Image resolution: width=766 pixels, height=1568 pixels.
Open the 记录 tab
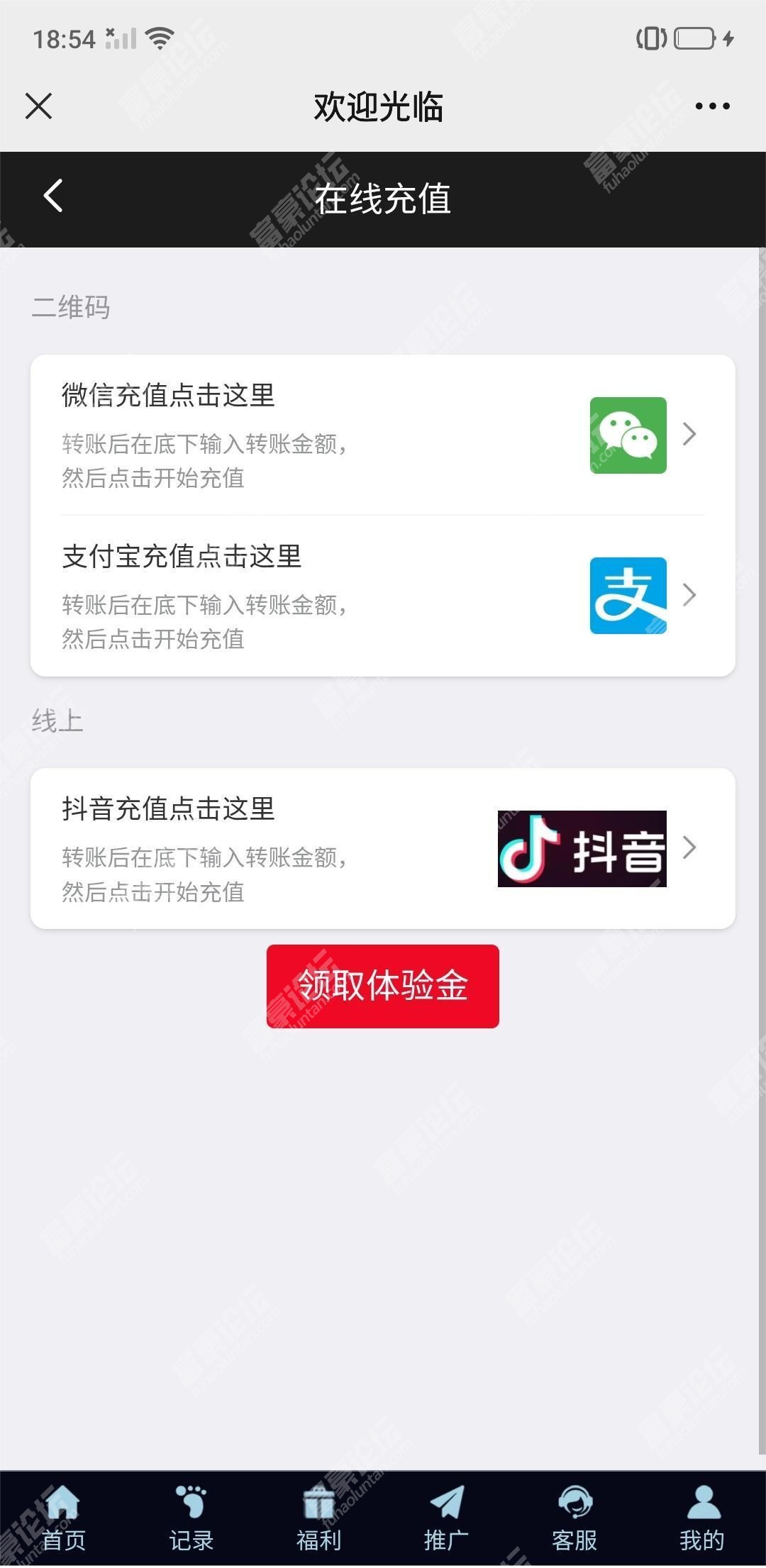(x=191, y=1519)
